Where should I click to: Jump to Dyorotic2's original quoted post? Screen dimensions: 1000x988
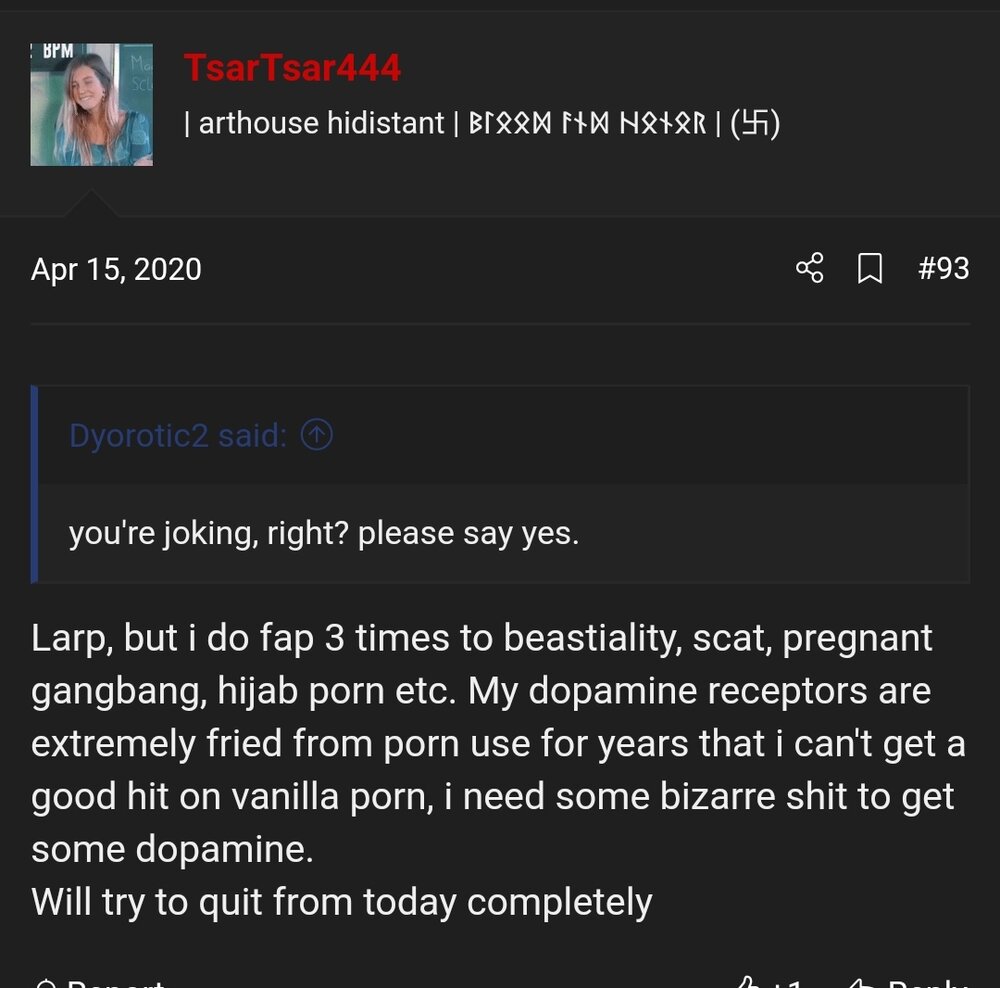point(317,435)
